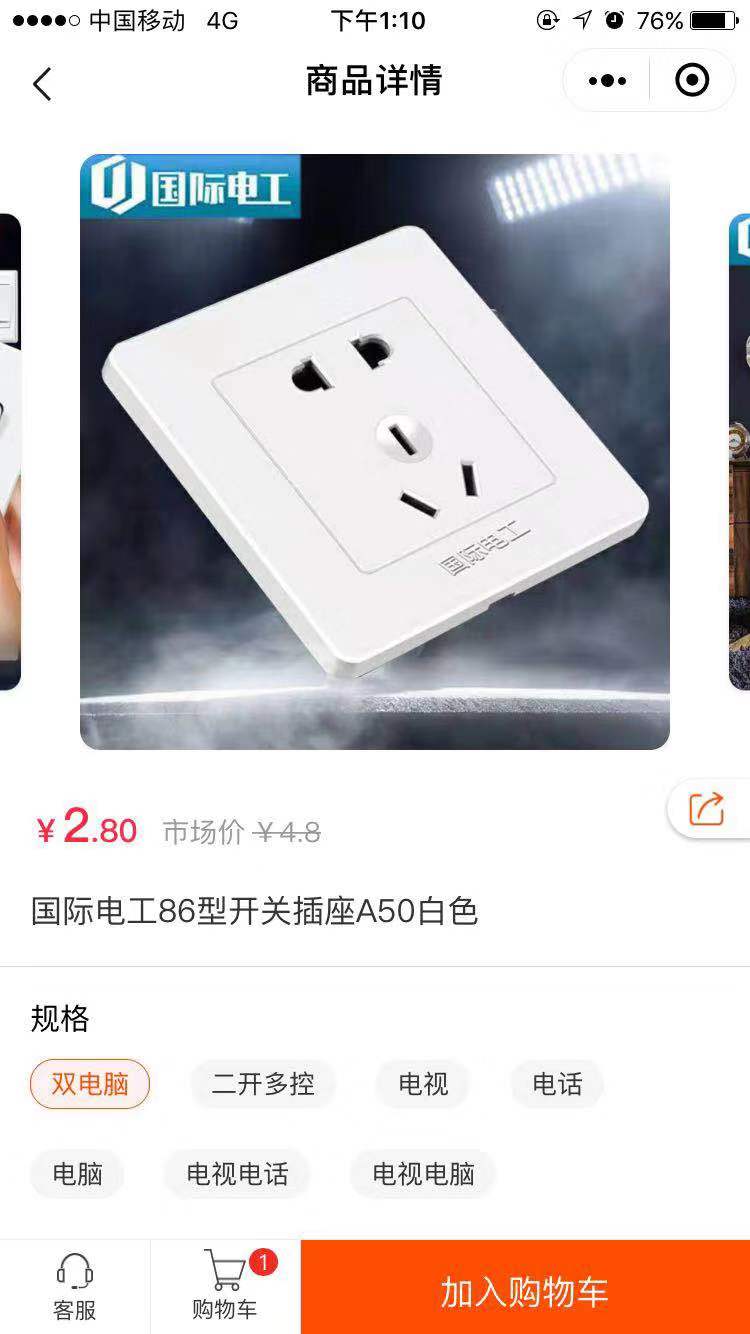Open the mini program more options menu
Image resolution: width=750 pixels, height=1334 pixels.
(607, 81)
